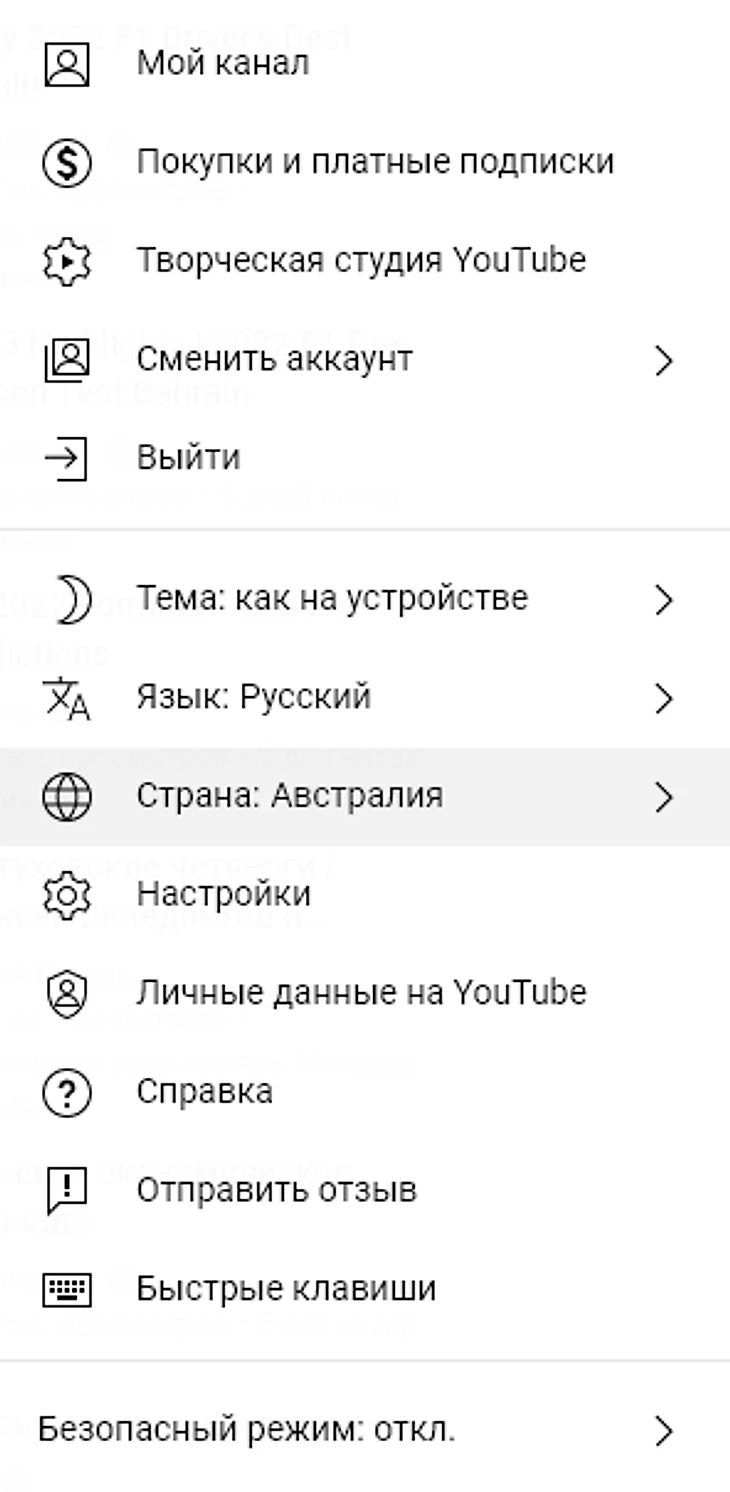The width and height of the screenshot is (730, 1492).
Task: Open Настройки
Action: pos(223,894)
